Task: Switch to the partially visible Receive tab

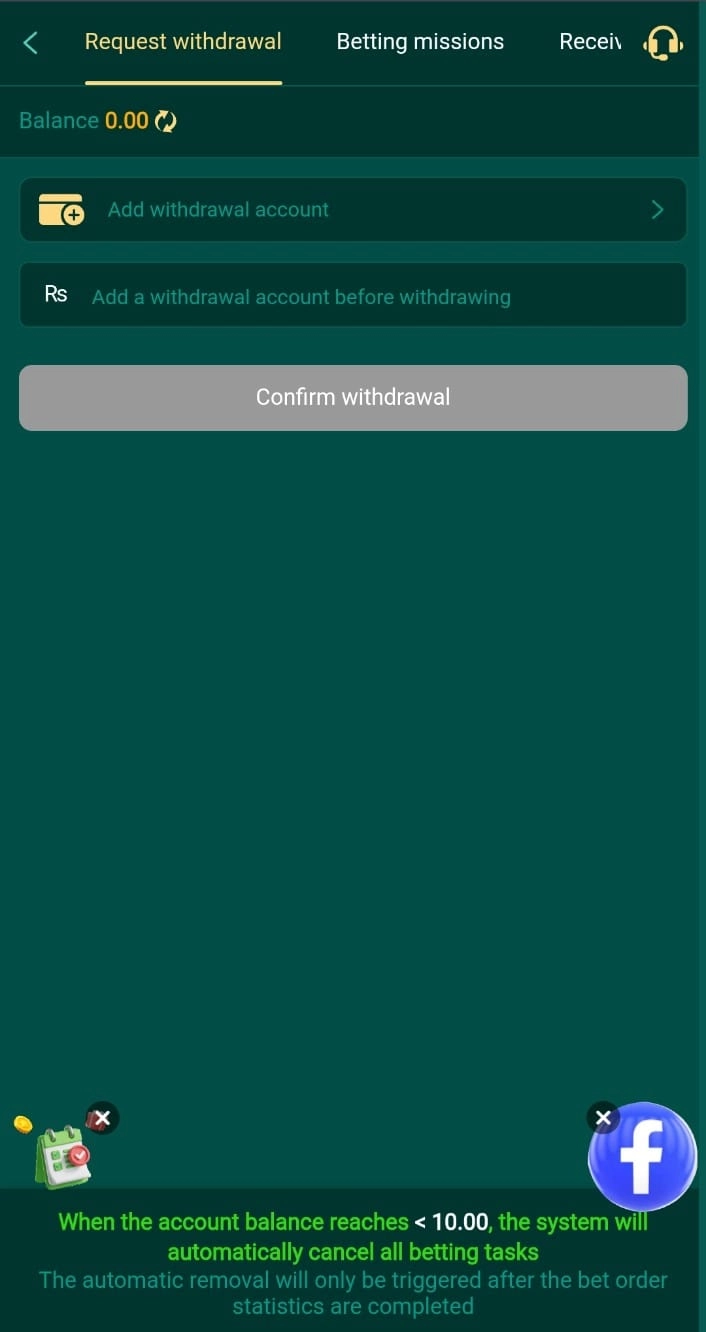Action: tap(590, 42)
